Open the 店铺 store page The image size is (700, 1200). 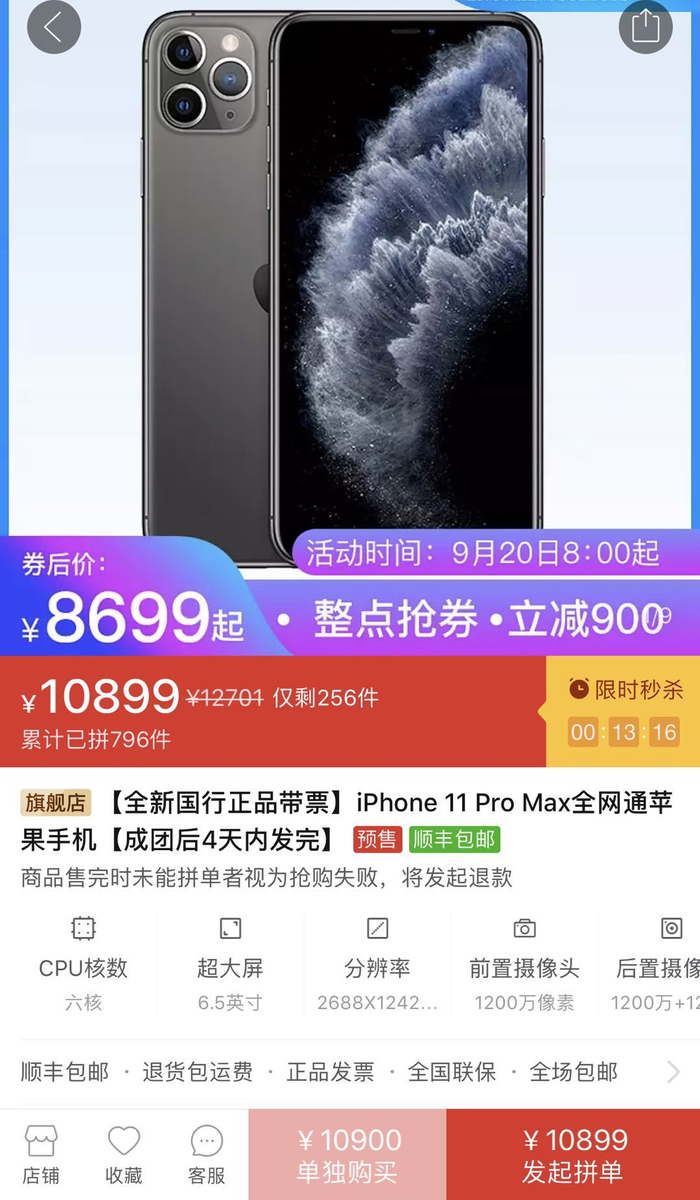coord(41,1155)
